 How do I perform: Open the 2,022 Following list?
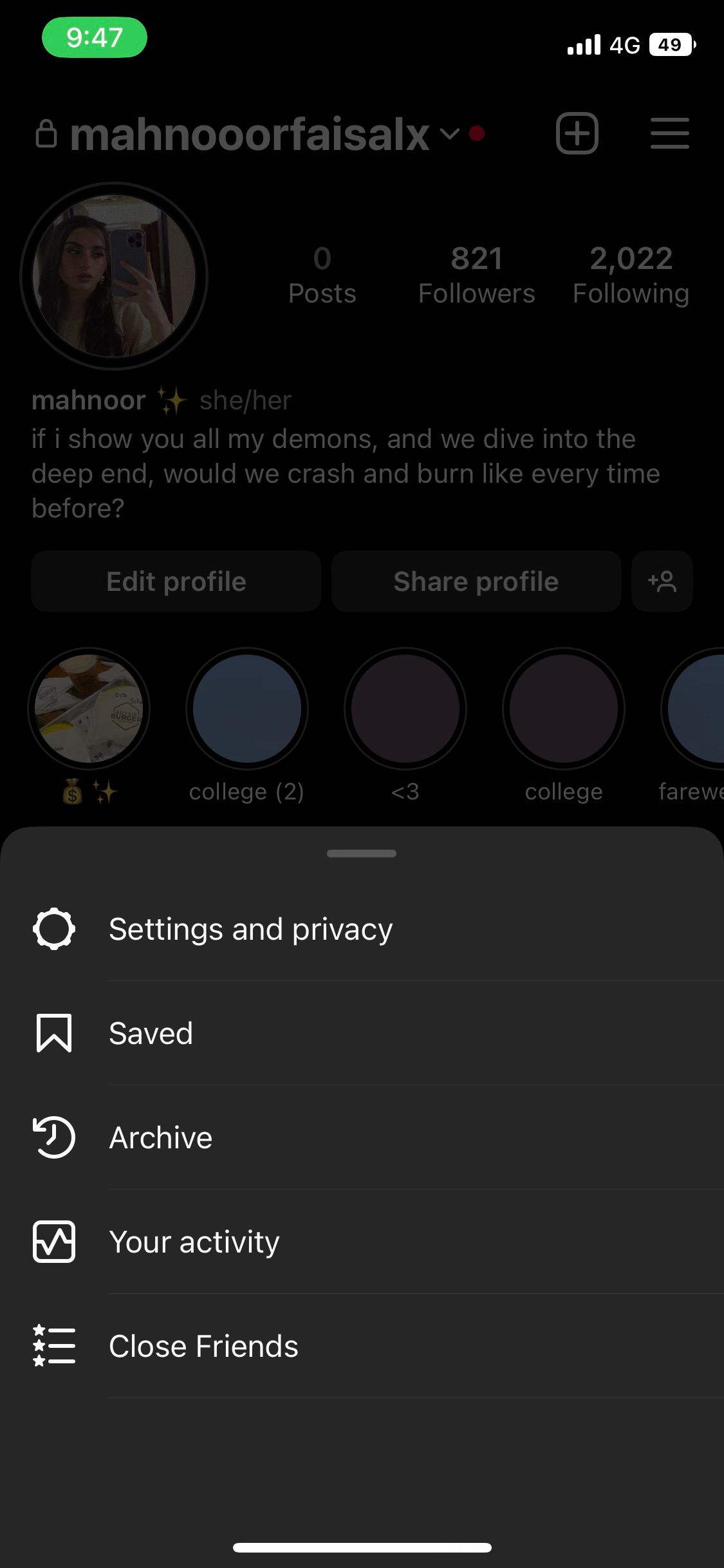point(631,274)
